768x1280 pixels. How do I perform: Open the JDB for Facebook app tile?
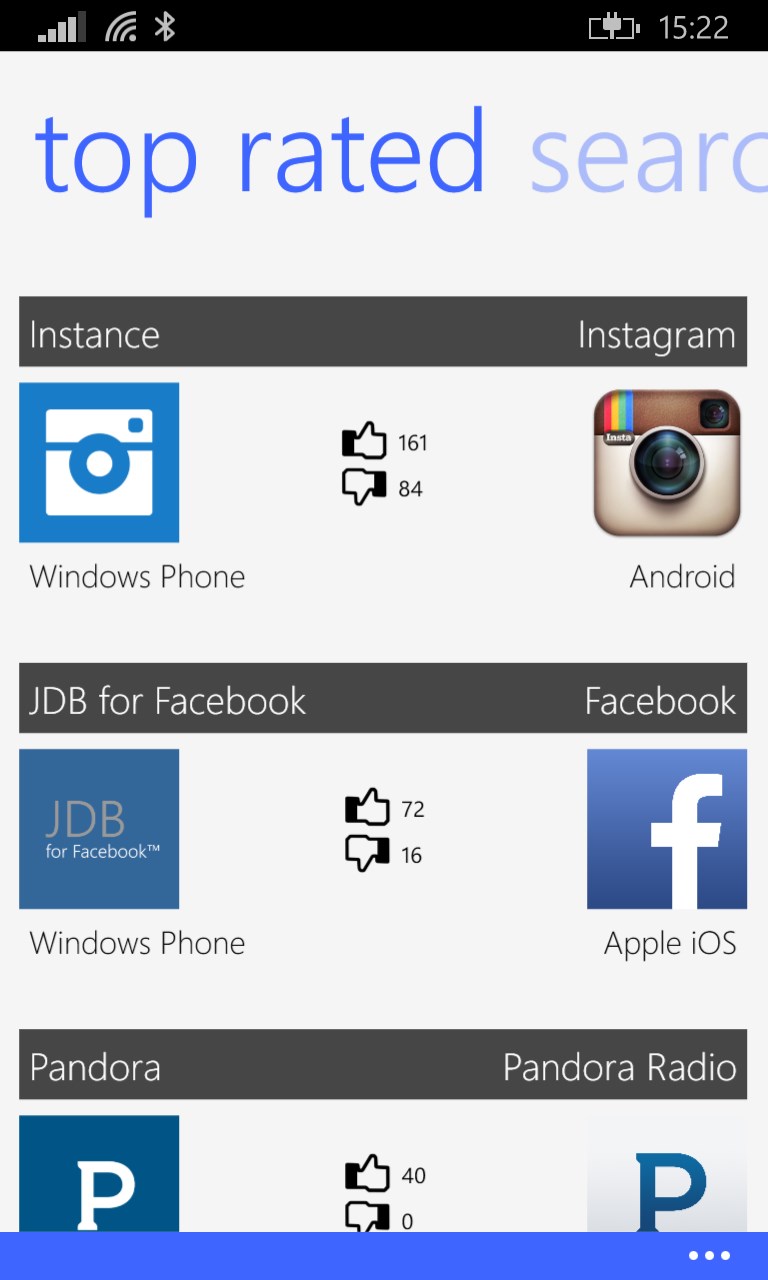pos(99,828)
